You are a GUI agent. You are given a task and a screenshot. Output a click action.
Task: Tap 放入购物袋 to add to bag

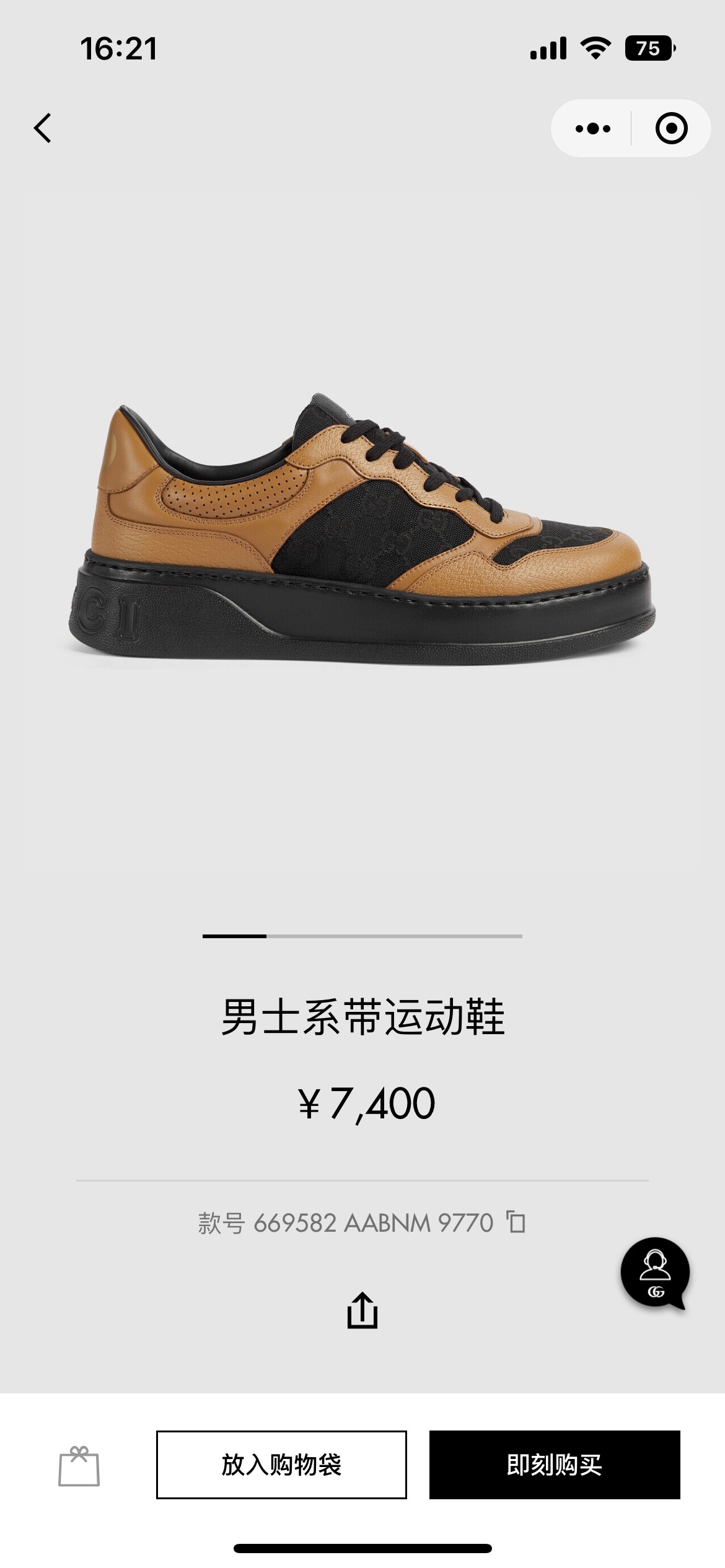281,1465
